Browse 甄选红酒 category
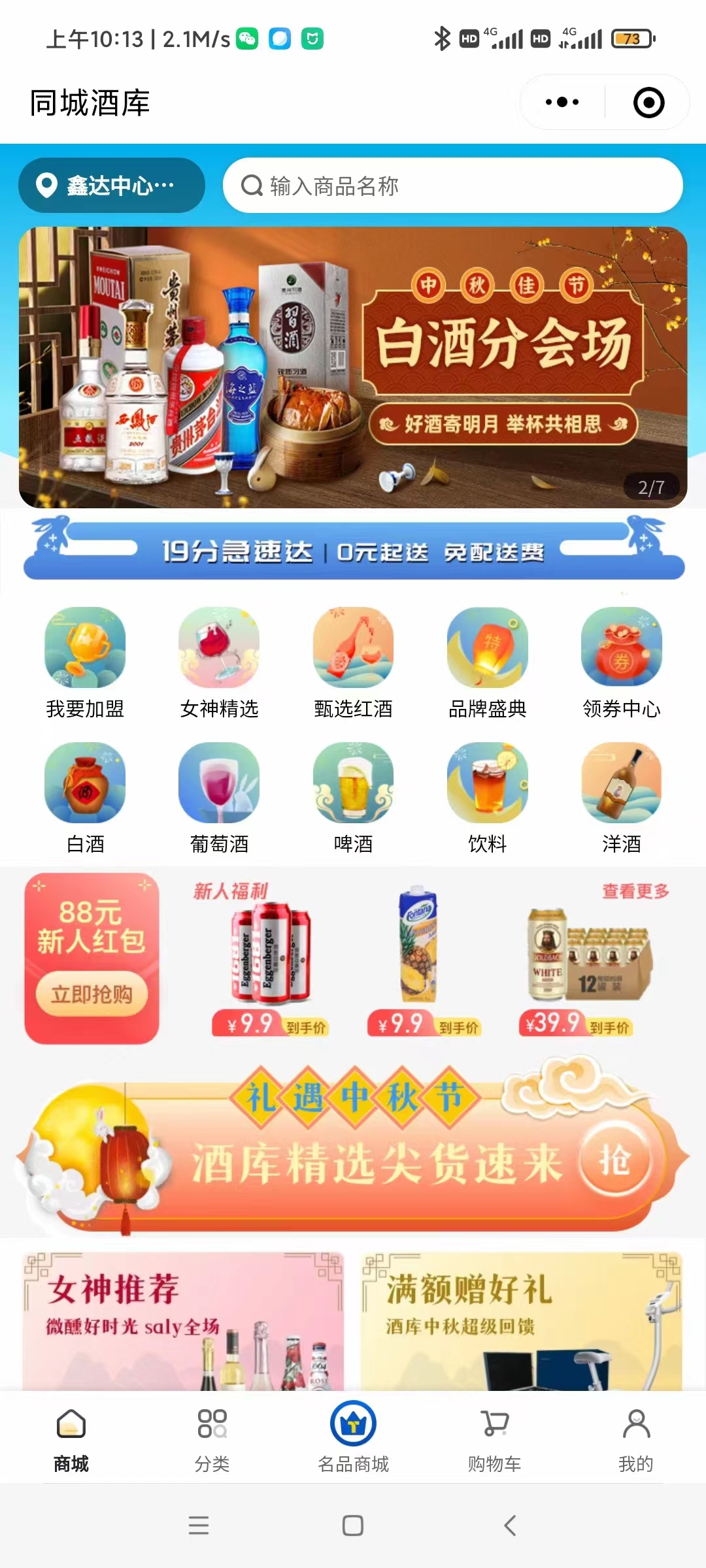 pyautogui.click(x=353, y=661)
